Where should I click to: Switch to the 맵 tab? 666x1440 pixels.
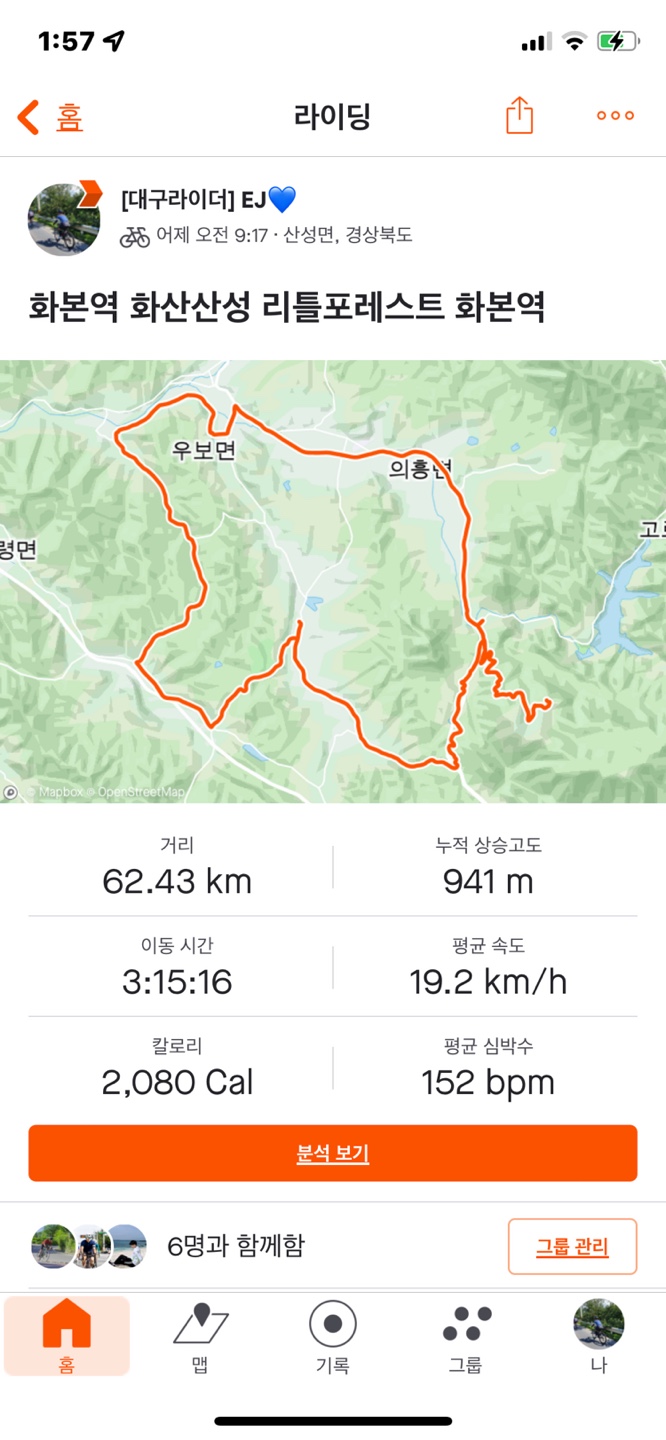[x=200, y=1336]
